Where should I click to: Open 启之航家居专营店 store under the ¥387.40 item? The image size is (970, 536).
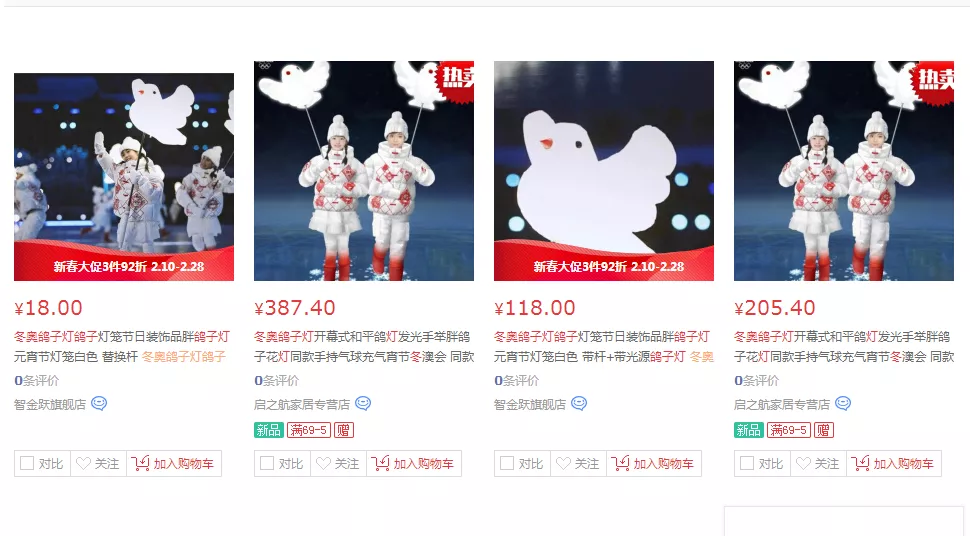coord(301,404)
